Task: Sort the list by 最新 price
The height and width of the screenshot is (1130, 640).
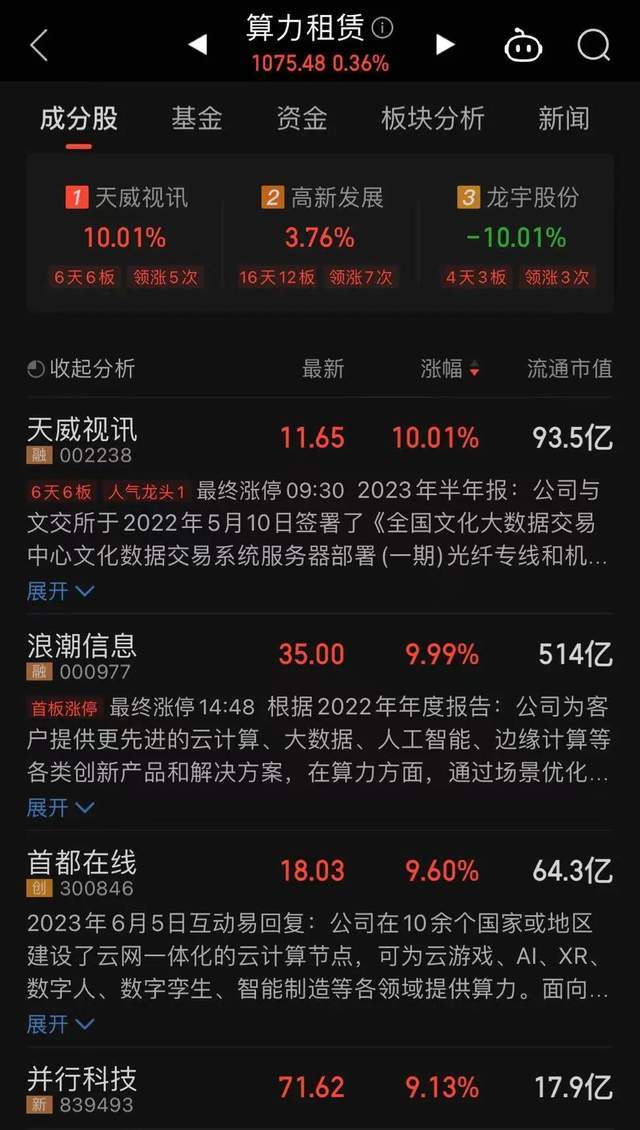Action: coord(323,369)
